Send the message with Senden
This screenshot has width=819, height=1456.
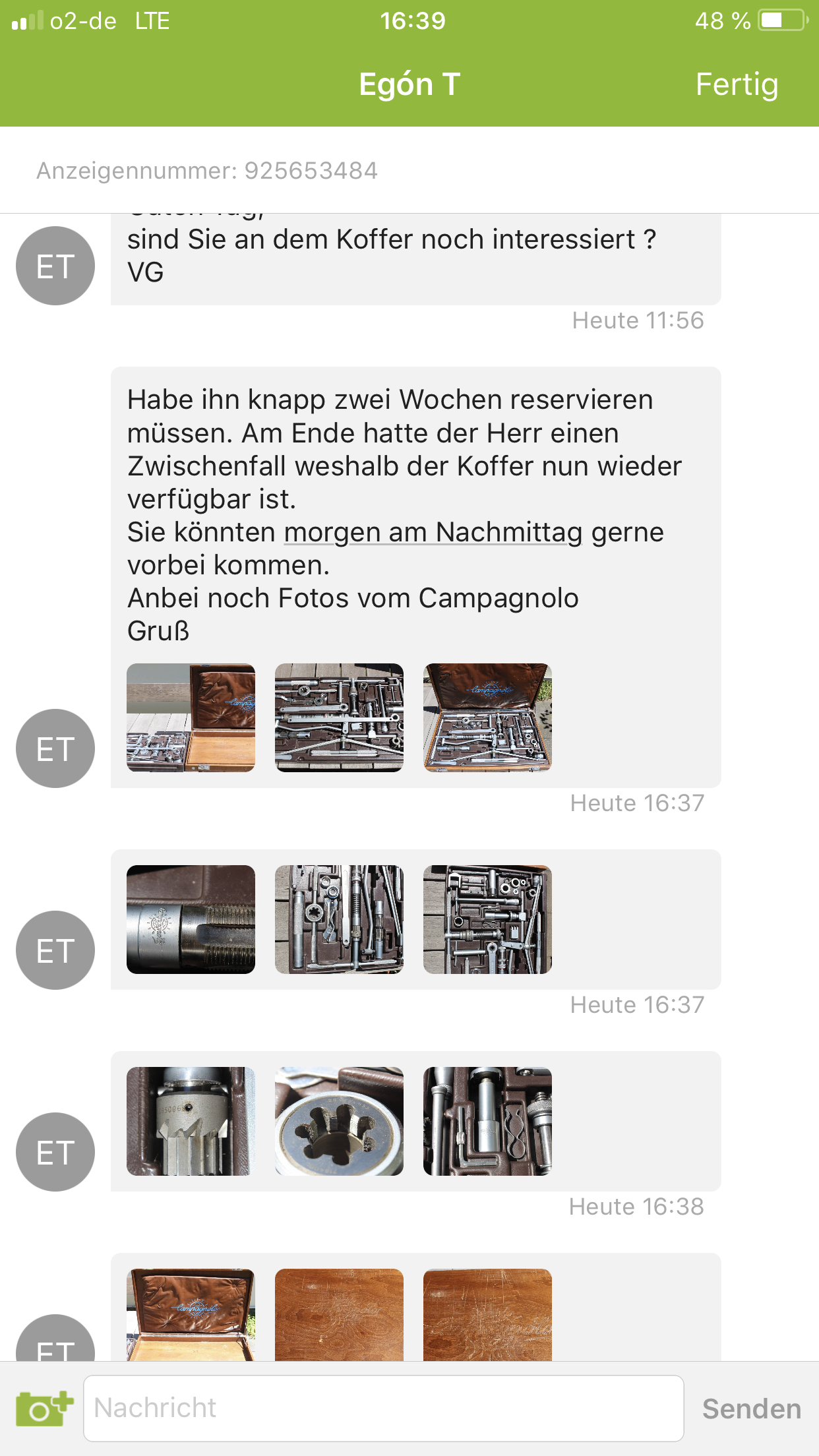click(x=751, y=1409)
